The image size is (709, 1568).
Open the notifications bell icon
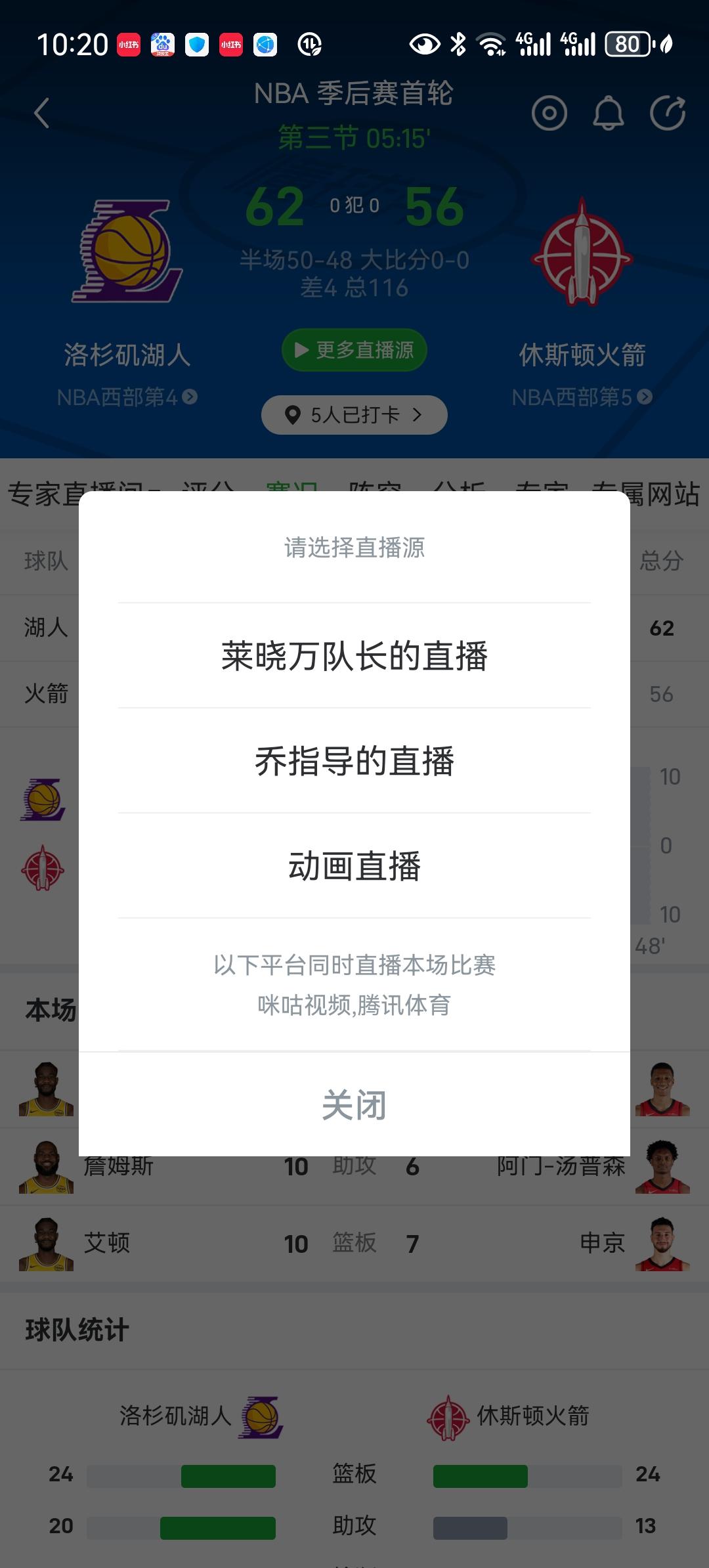point(607,113)
